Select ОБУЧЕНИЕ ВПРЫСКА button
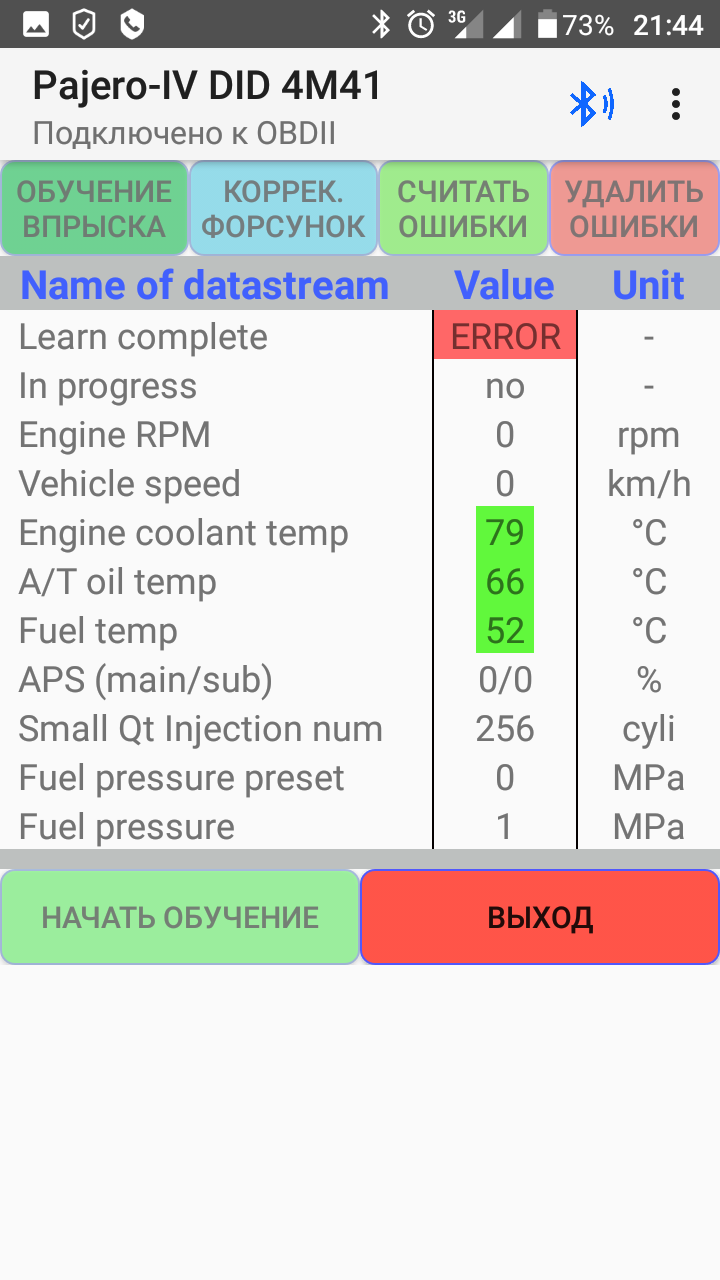The image size is (720, 1280). click(94, 208)
